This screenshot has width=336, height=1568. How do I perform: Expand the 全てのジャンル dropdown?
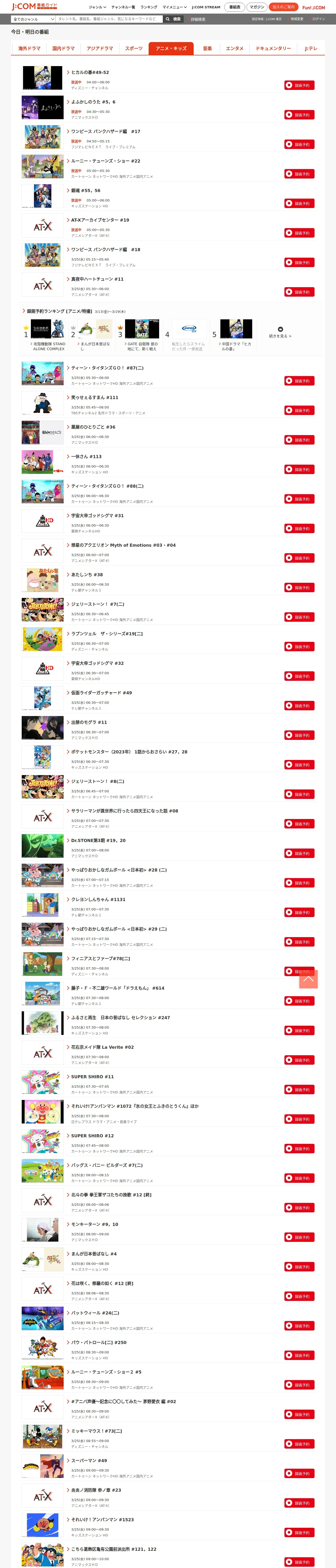pos(33,19)
